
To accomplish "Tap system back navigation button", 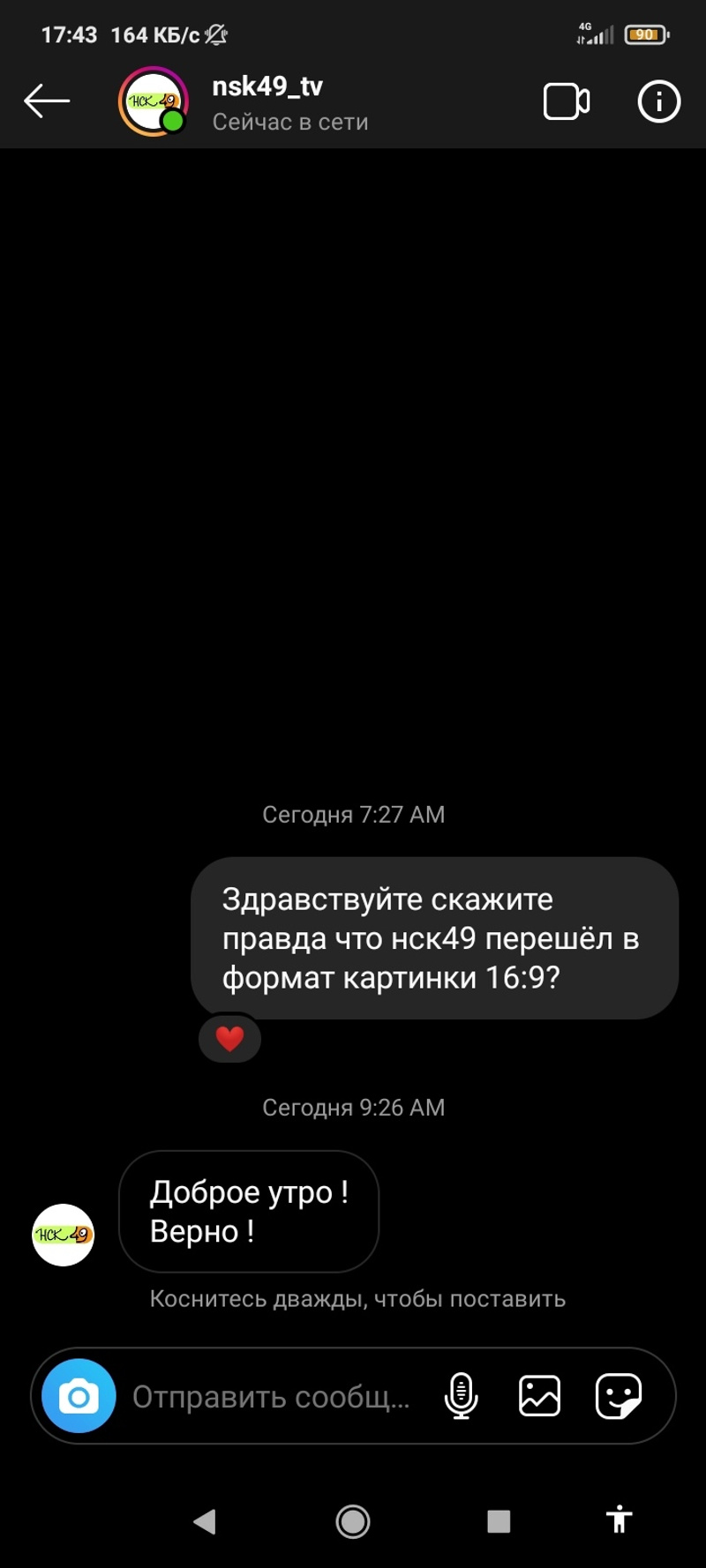I will [x=205, y=1520].
